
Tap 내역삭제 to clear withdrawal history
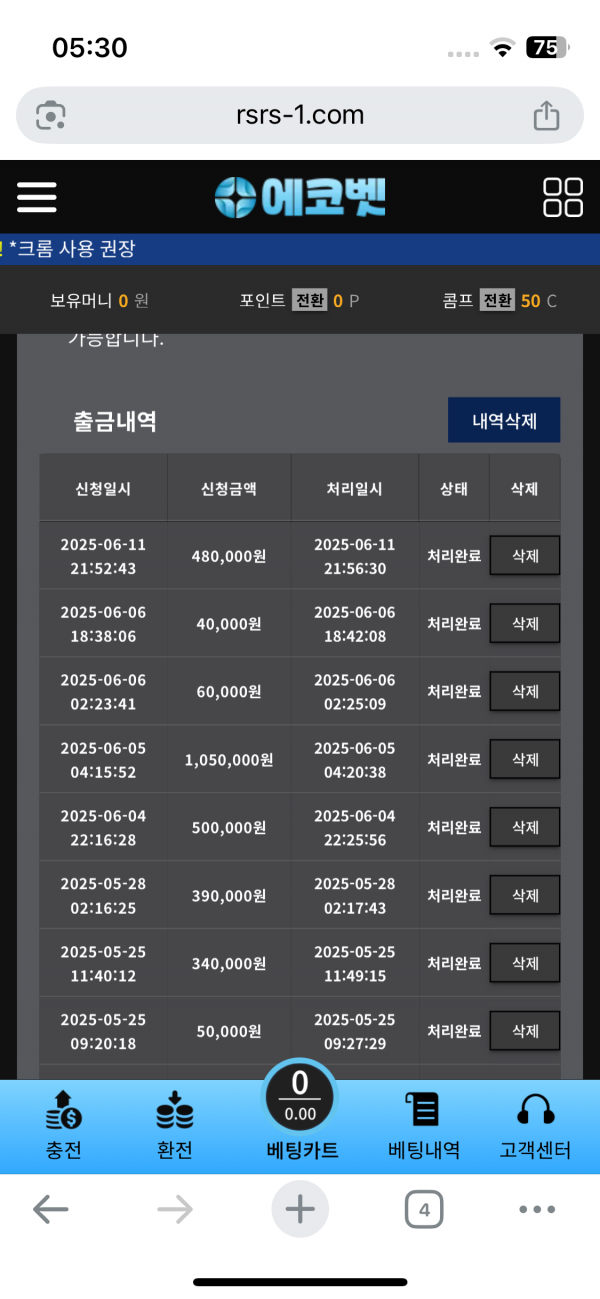point(504,420)
